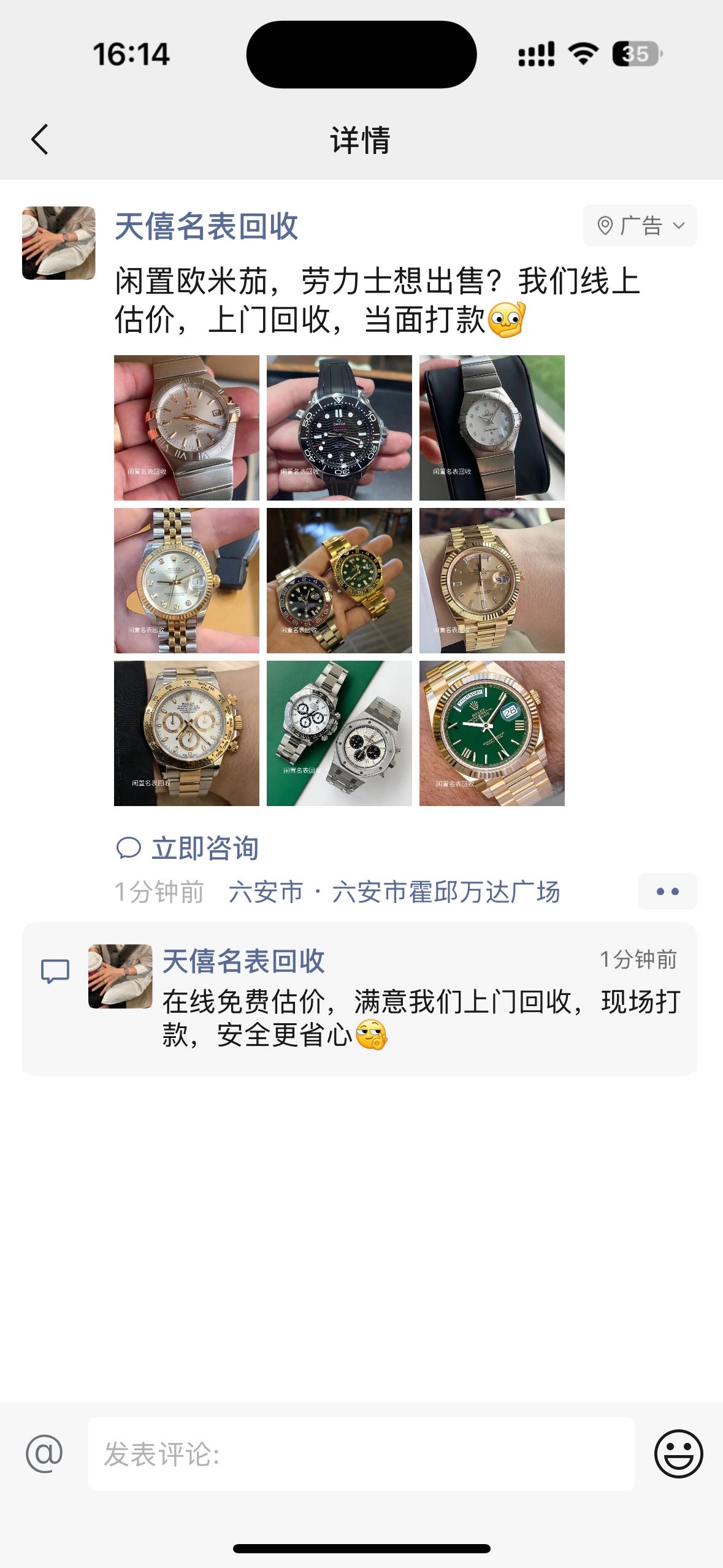
Task: Open the two-tone Rolex Daytona photo
Action: tap(186, 733)
